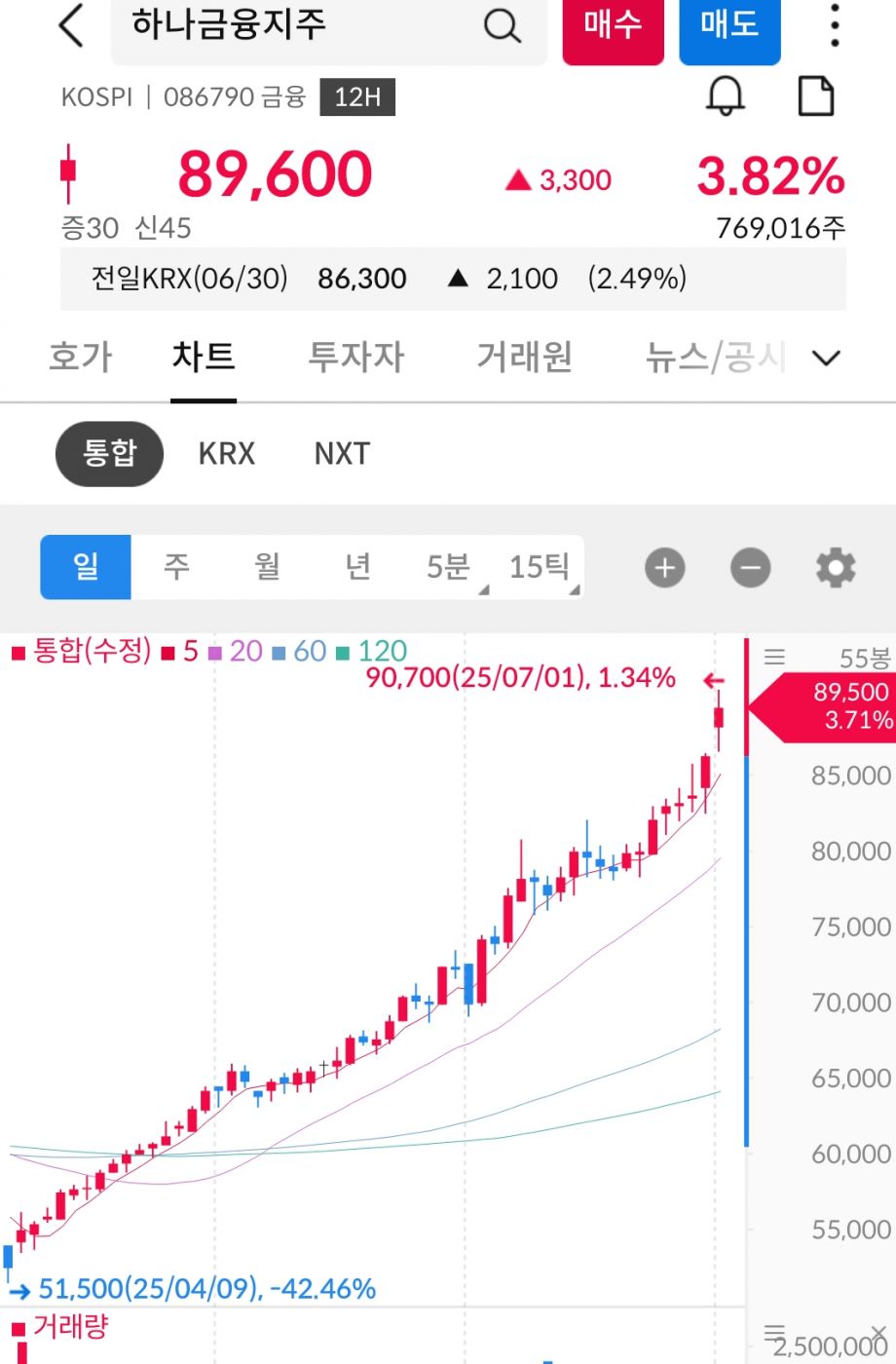
Task: Switch to the 투자자 tab
Action: [x=355, y=358]
